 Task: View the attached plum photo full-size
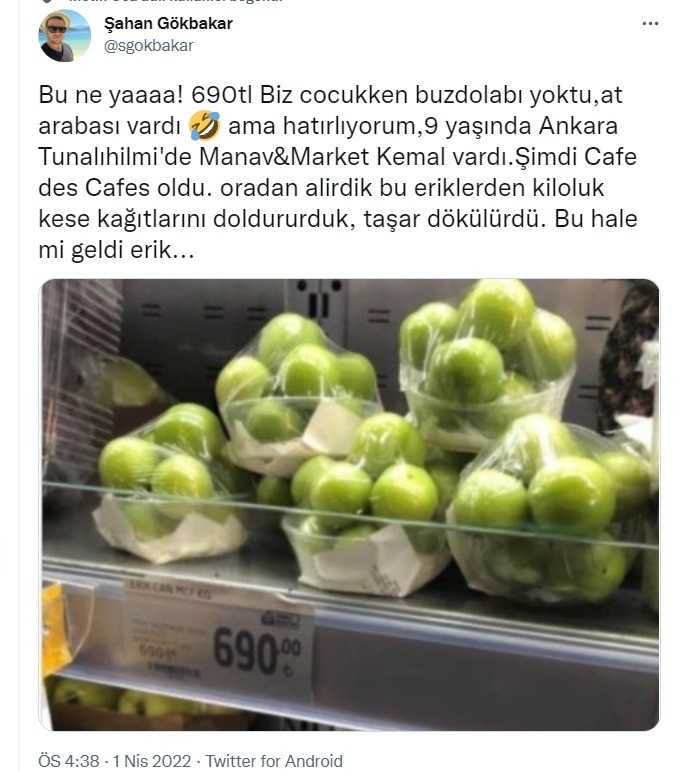tap(349, 504)
